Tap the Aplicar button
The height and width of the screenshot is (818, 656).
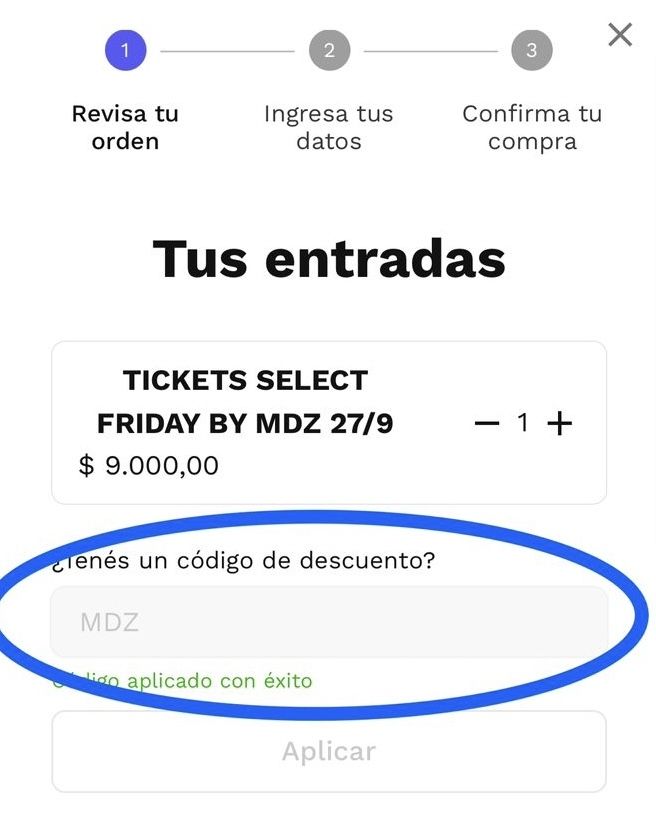coord(329,751)
